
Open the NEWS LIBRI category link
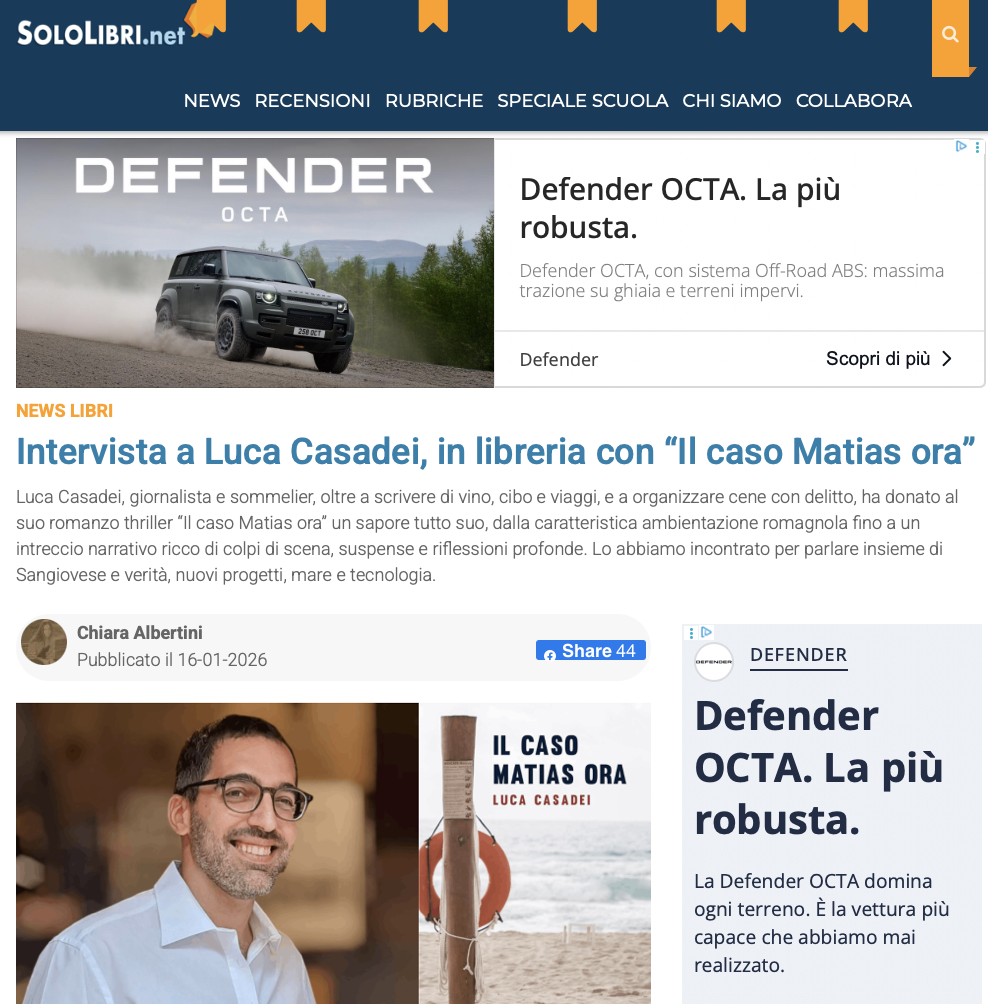(64, 411)
